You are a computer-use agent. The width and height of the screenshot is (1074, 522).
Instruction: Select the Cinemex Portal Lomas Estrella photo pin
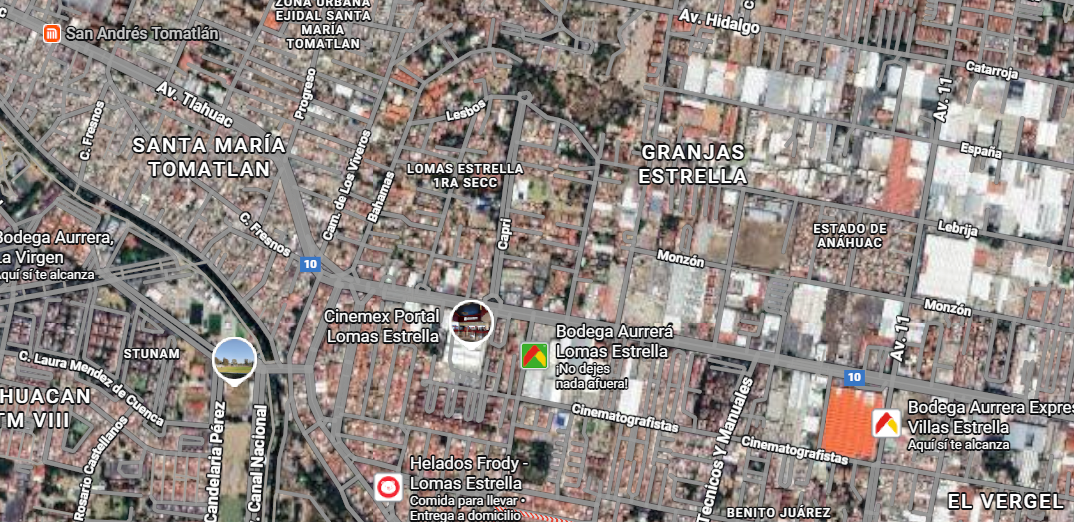click(472, 321)
